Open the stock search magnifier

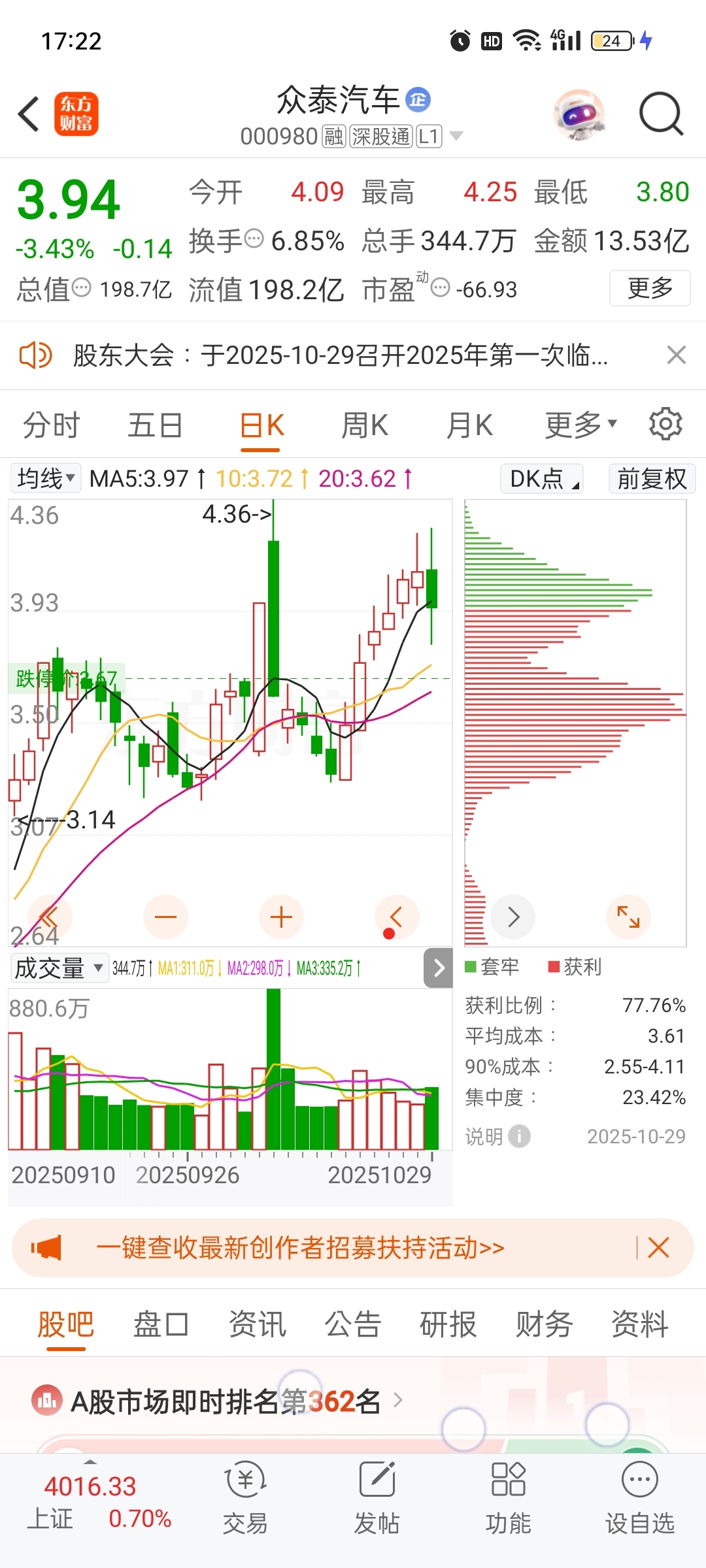661,114
